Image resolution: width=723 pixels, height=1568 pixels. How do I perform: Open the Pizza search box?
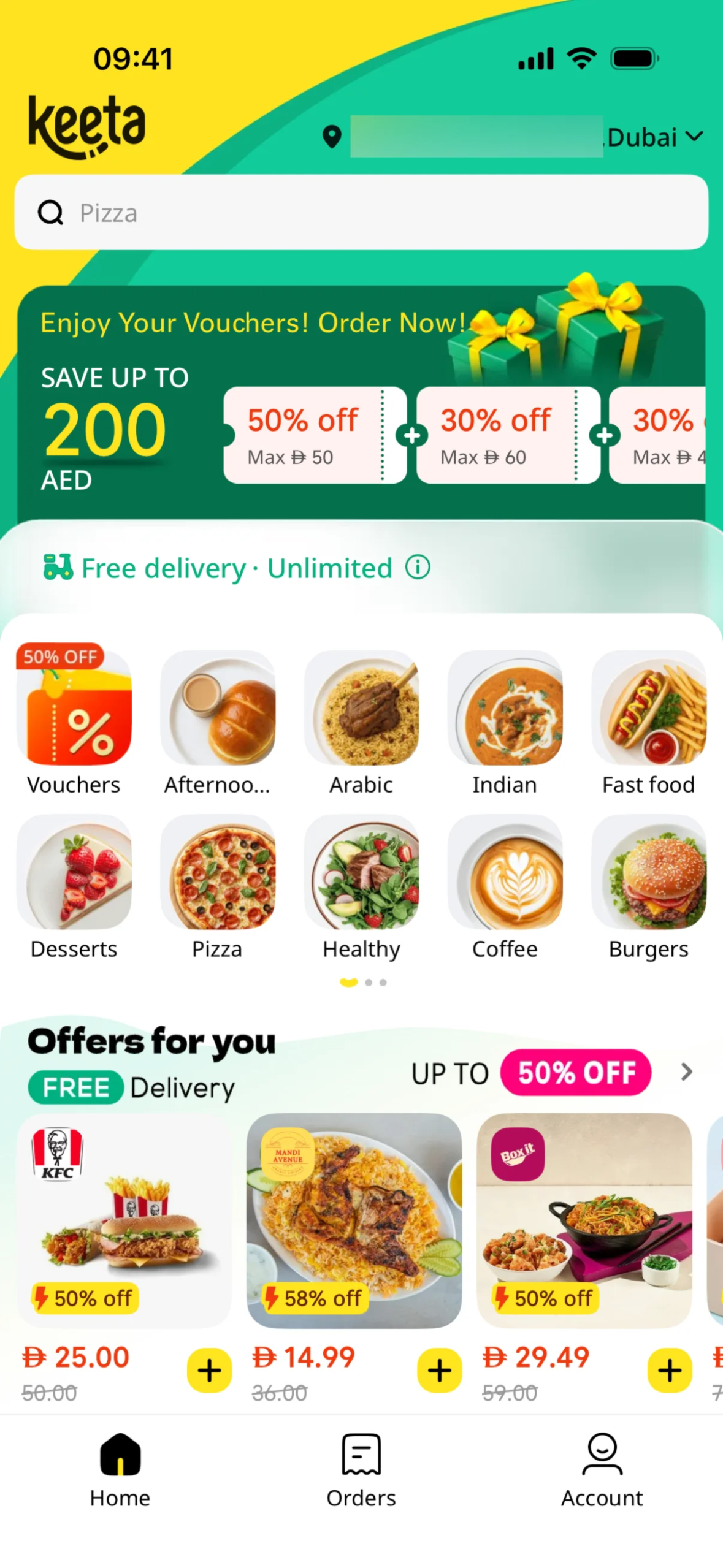click(x=361, y=213)
